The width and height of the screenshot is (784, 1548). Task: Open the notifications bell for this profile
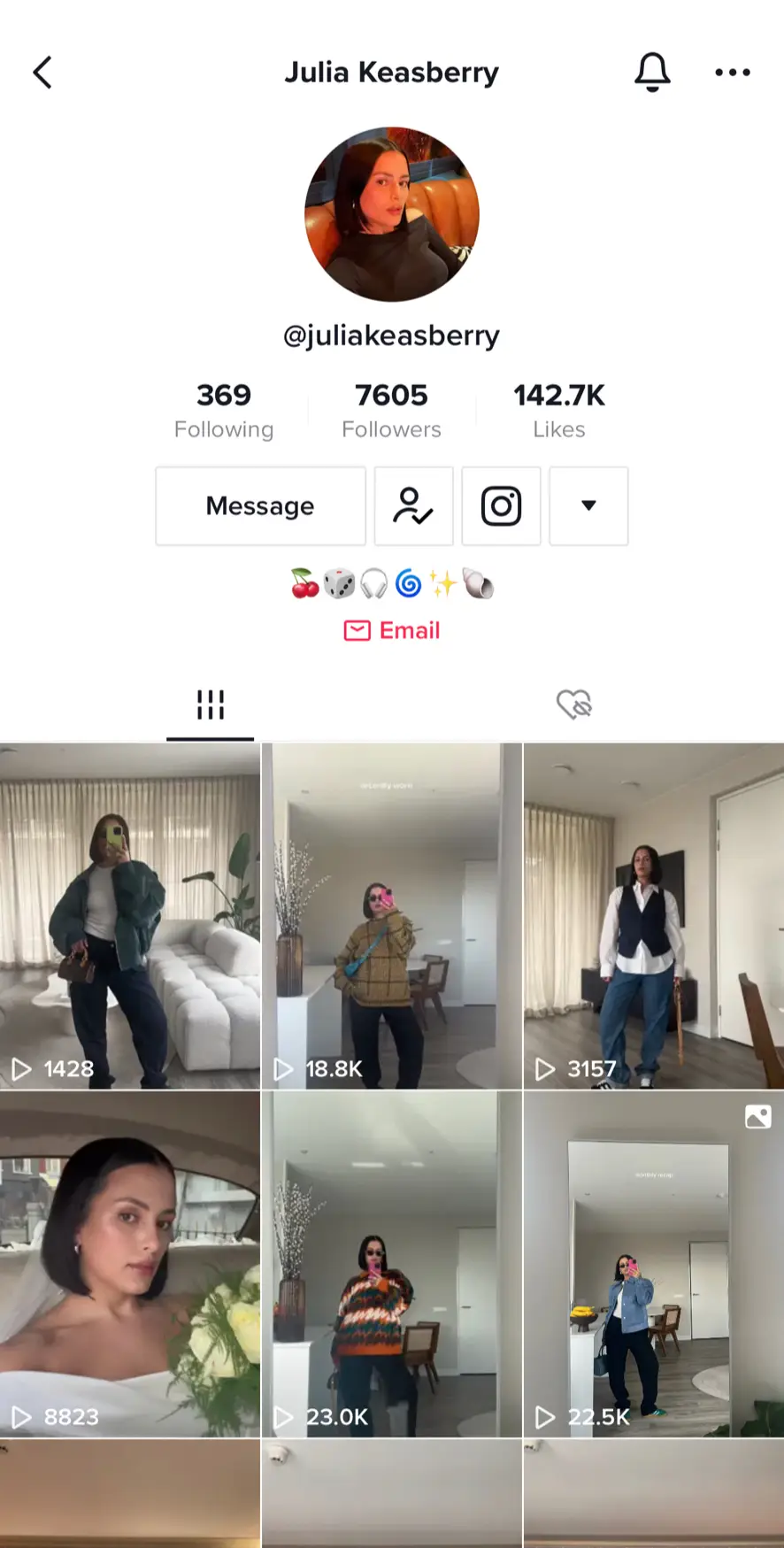click(652, 73)
